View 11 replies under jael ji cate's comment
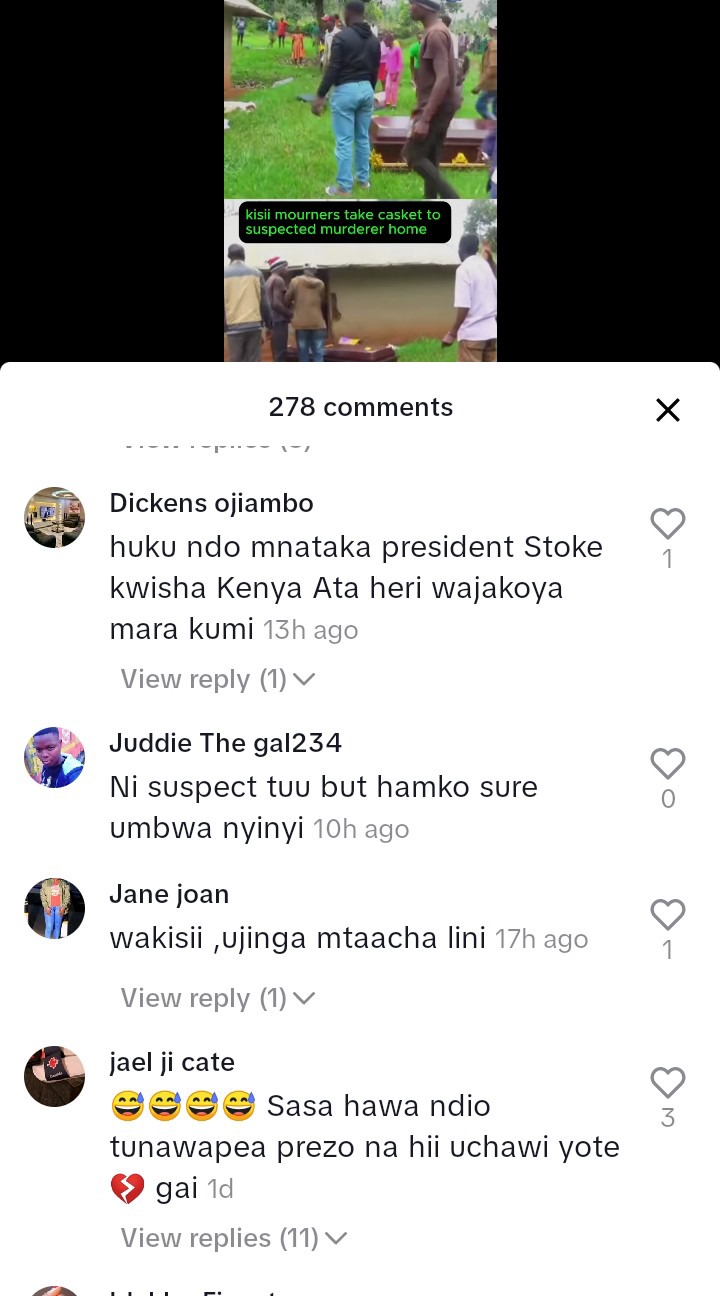720x1296 pixels. pos(233,1238)
